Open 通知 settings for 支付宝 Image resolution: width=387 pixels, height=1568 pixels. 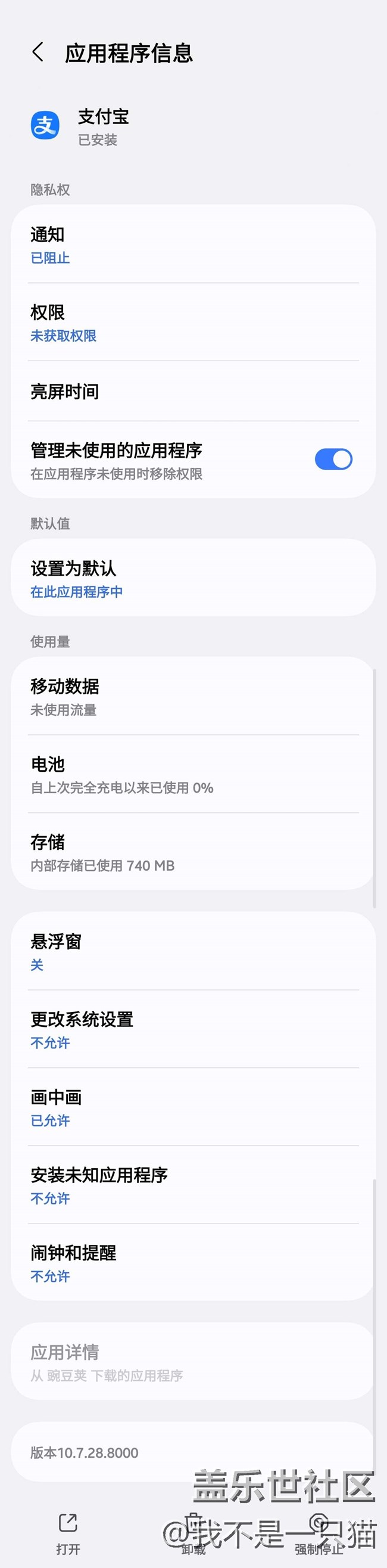[x=193, y=244]
